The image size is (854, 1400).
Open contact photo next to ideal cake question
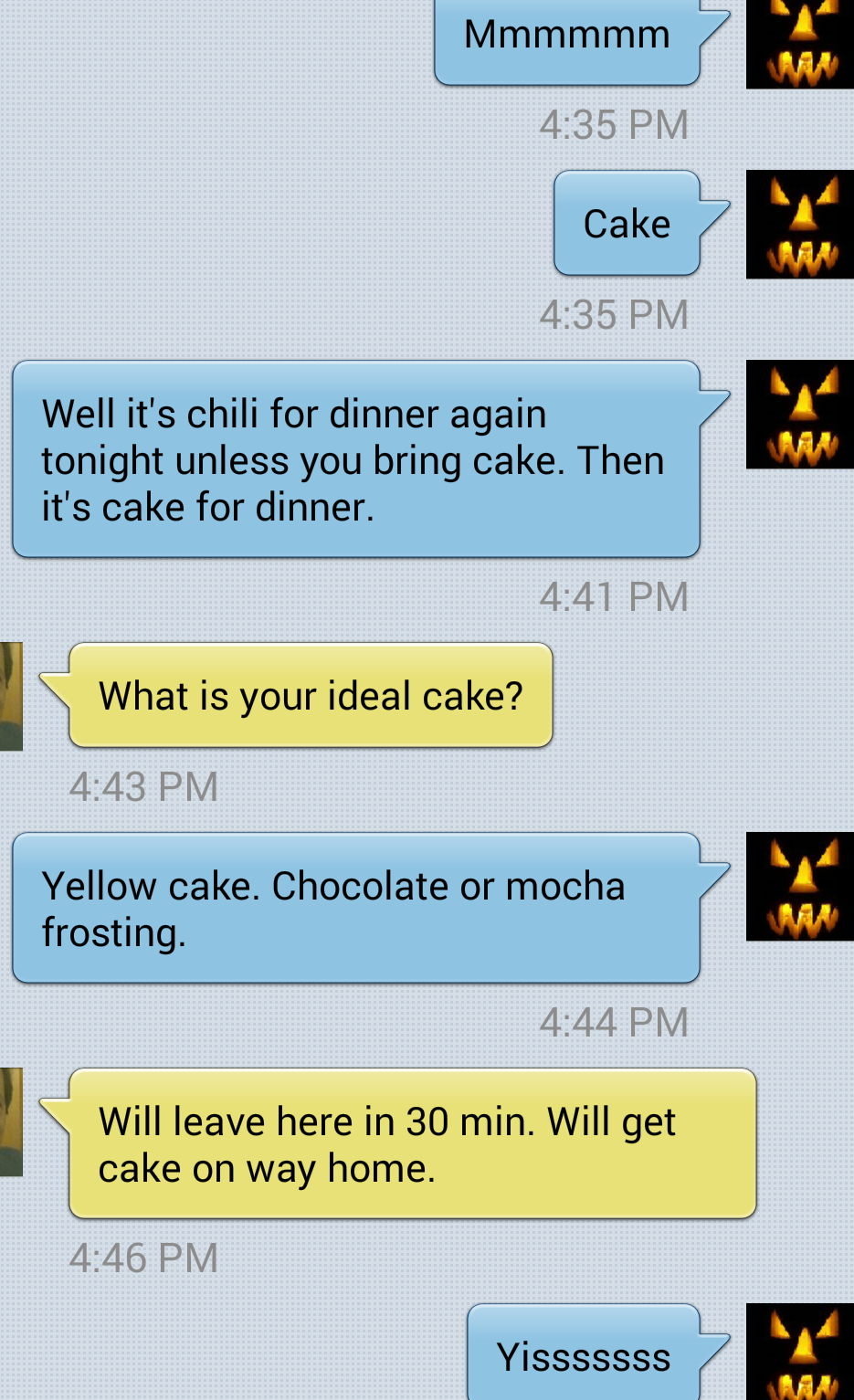click(11, 696)
